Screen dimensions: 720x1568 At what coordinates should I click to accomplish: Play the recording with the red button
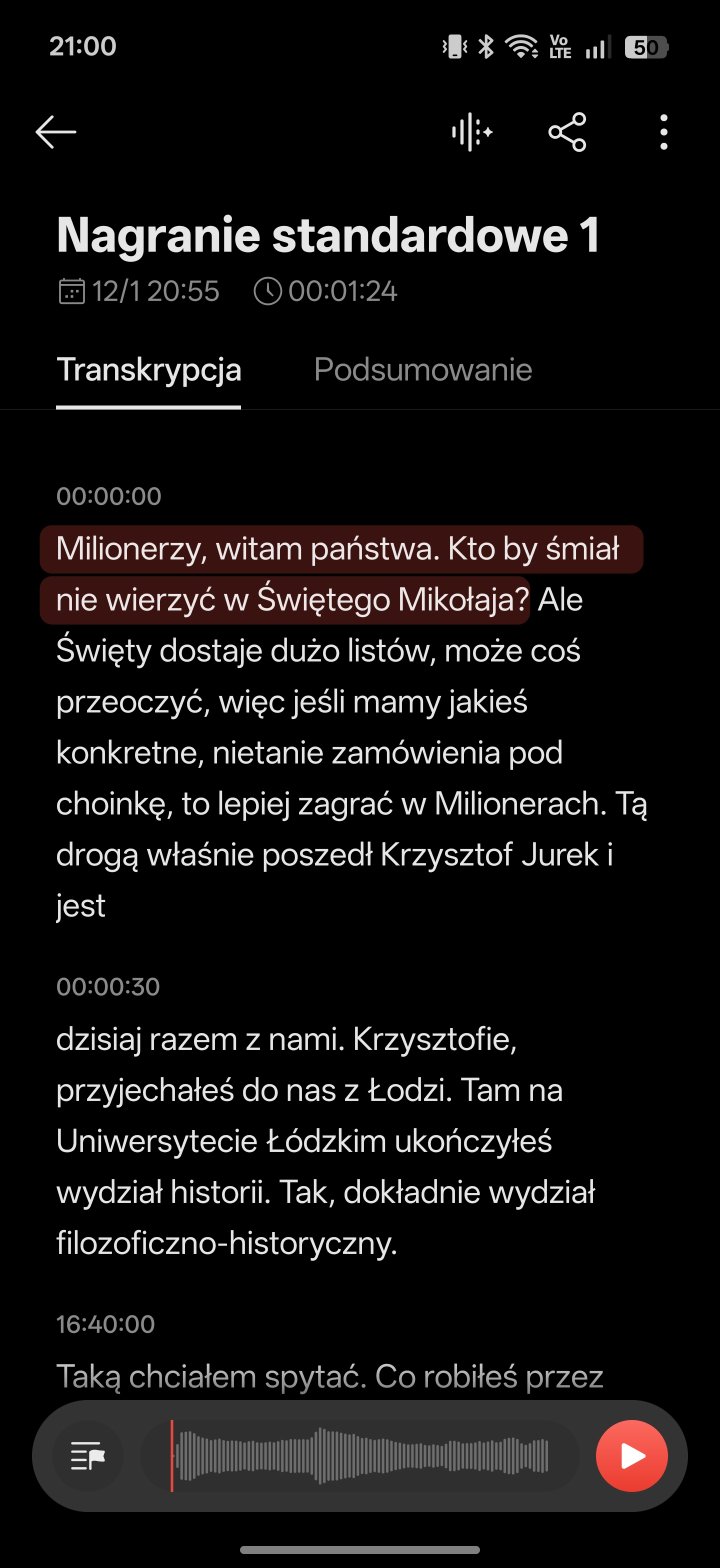631,1456
